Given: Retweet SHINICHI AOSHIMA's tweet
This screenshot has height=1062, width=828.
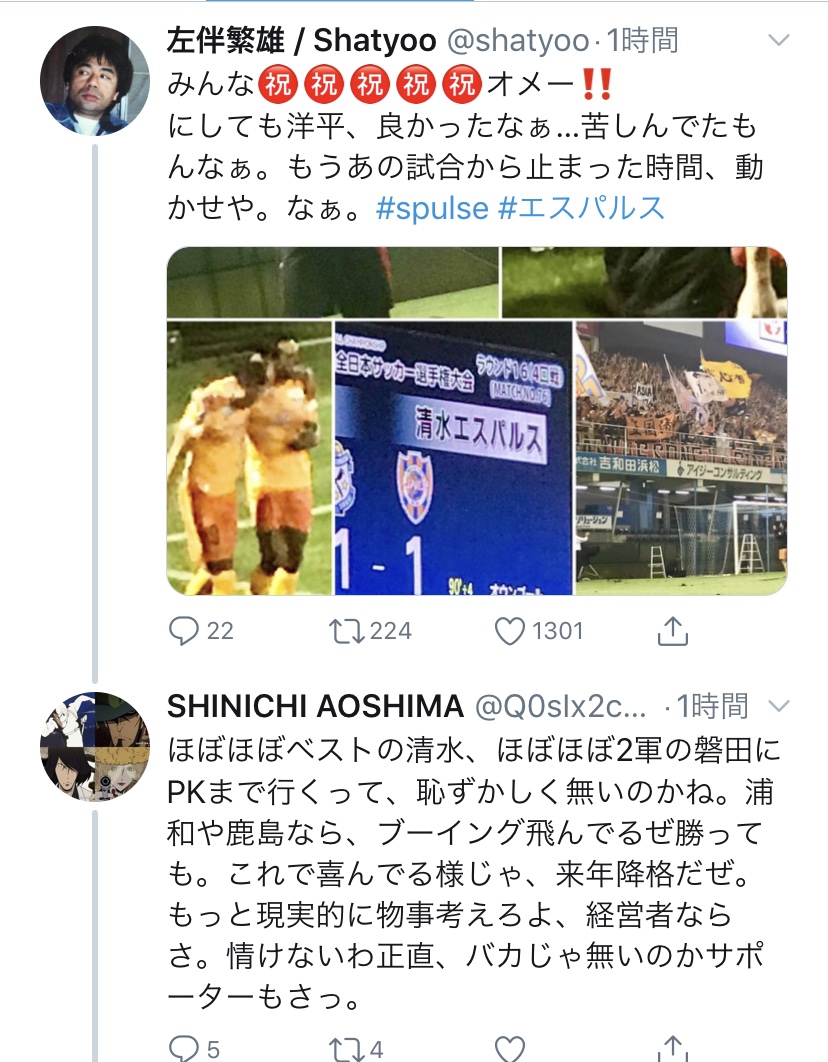Looking at the screenshot, I should click(356, 1048).
